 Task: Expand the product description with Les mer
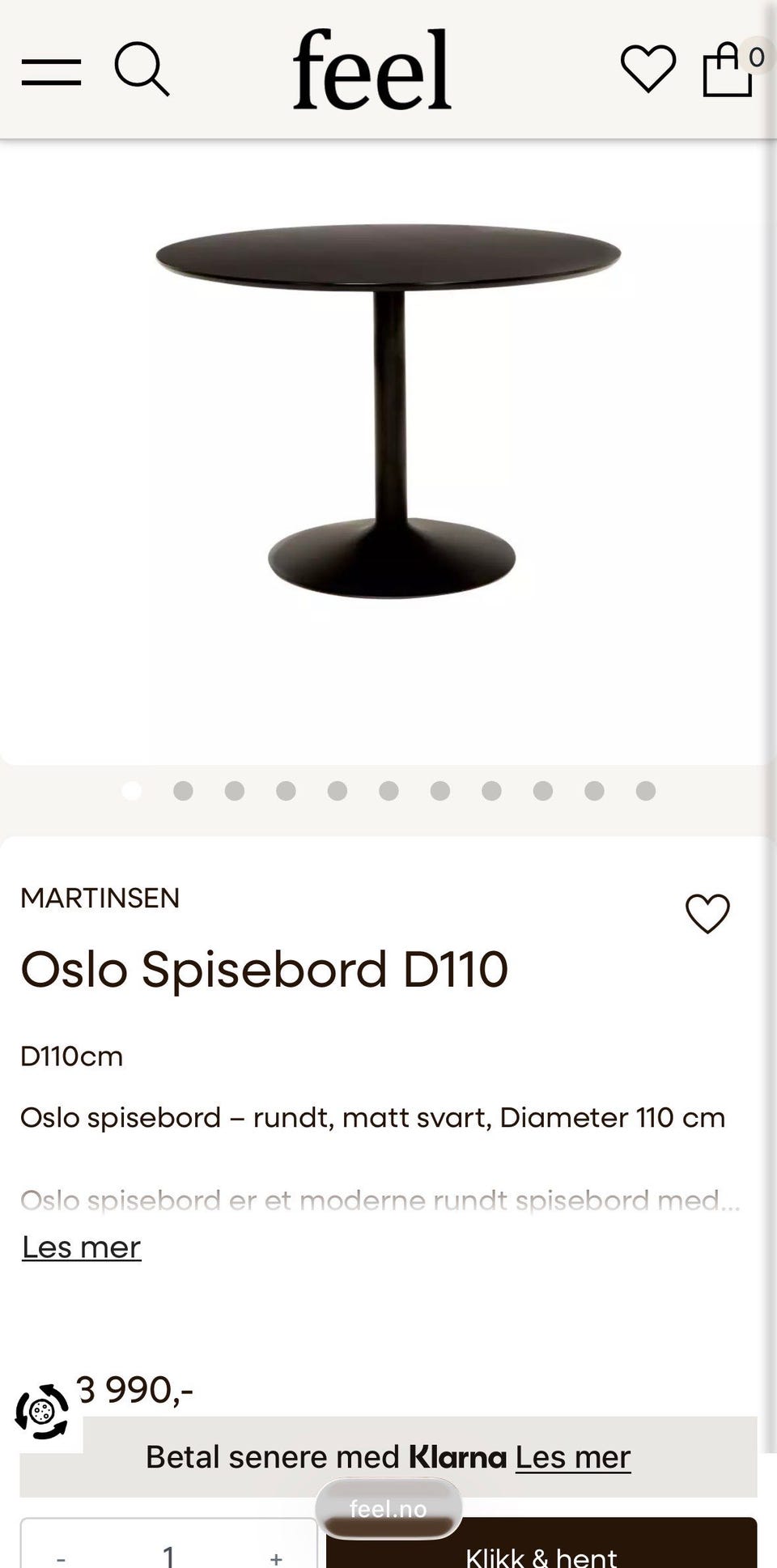(x=80, y=1247)
